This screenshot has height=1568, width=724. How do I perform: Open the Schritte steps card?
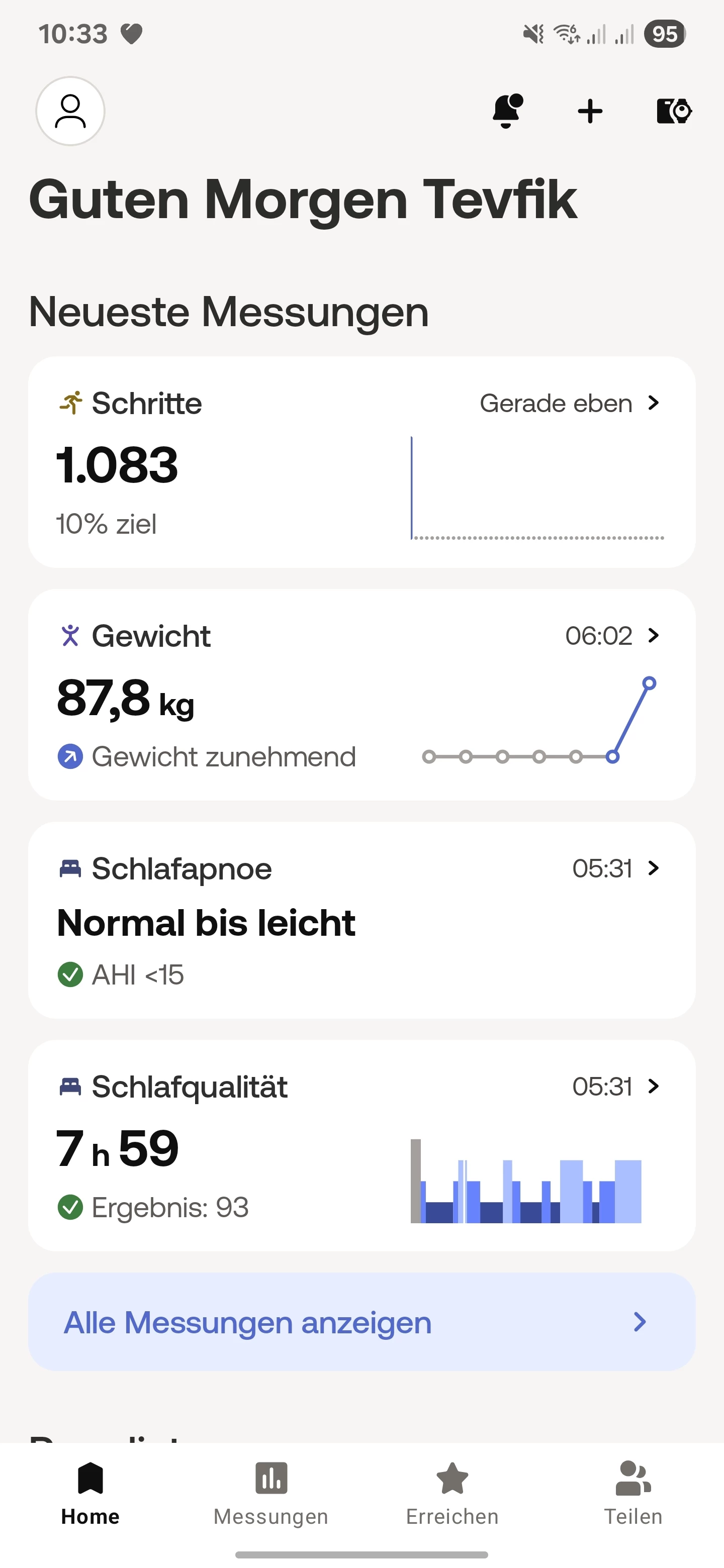pos(361,462)
